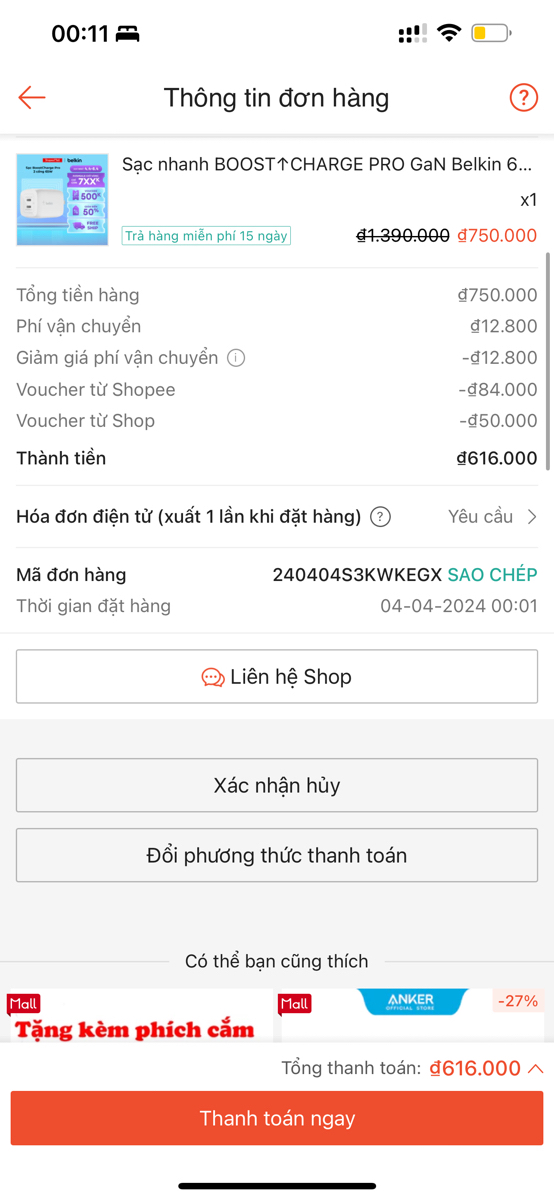Tap Liên hệ Shop to contact seller
Screen dimensions: 554x1200
click(277, 677)
